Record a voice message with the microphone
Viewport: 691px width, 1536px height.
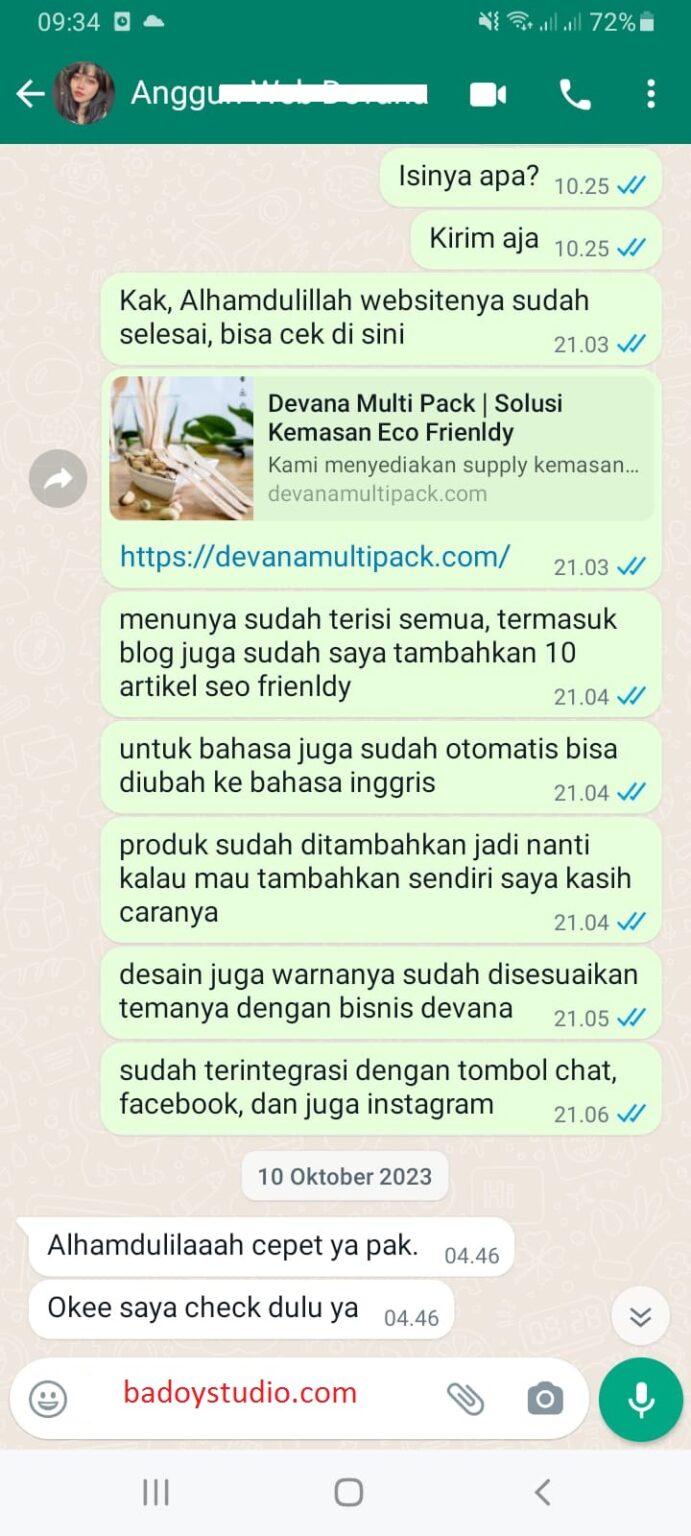click(640, 1399)
